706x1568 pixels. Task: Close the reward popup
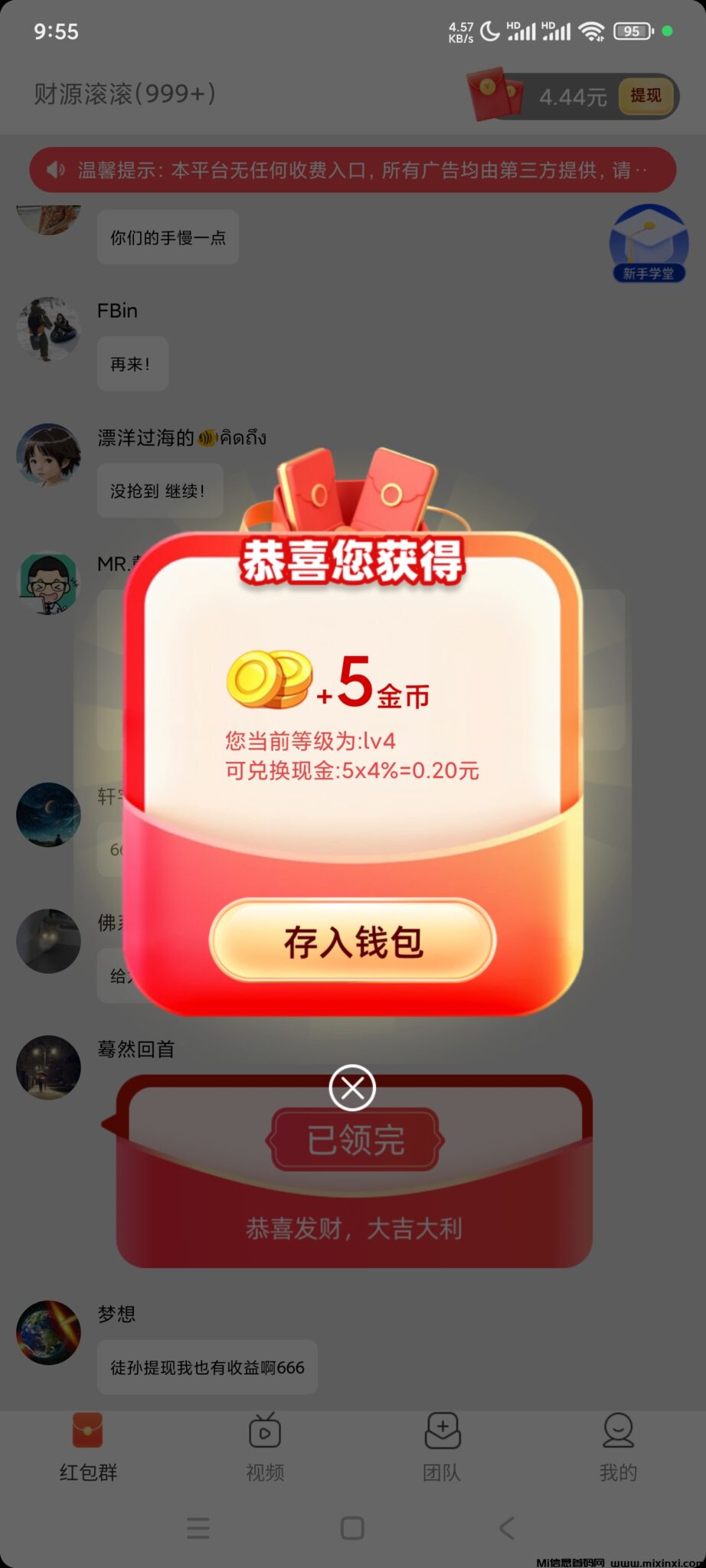pyautogui.click(x=352, y=1087)
